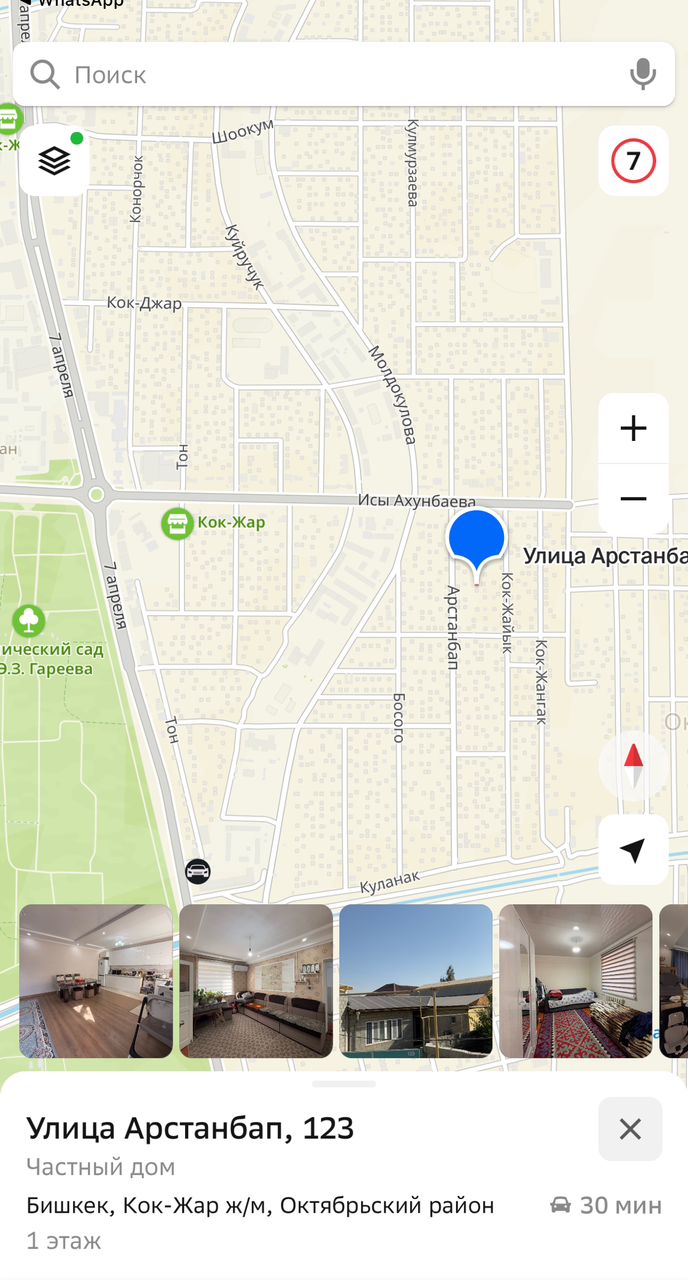Center the map on my location

click(633, 850)
